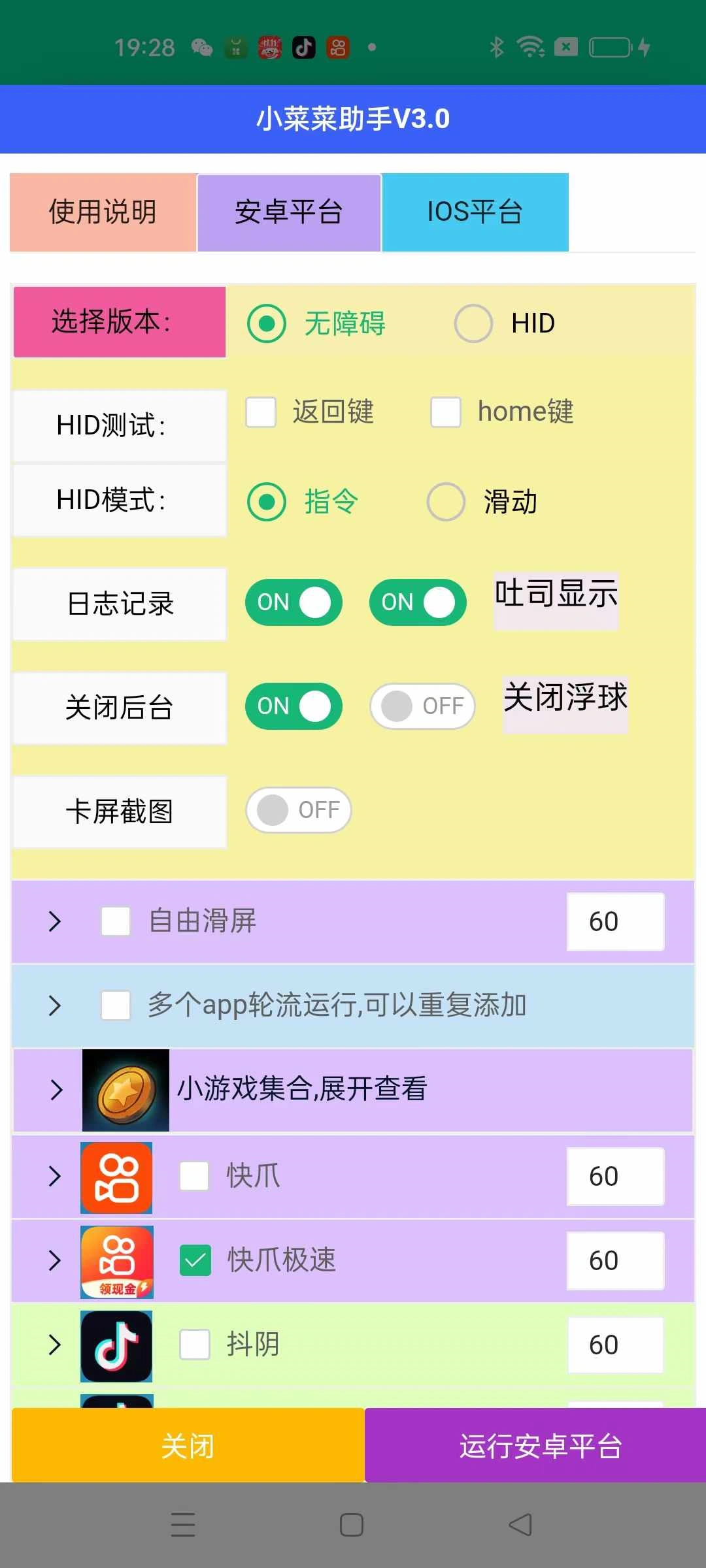The image size is (706, 1568).
Task: Select the HID radio button
Action: 473,323
